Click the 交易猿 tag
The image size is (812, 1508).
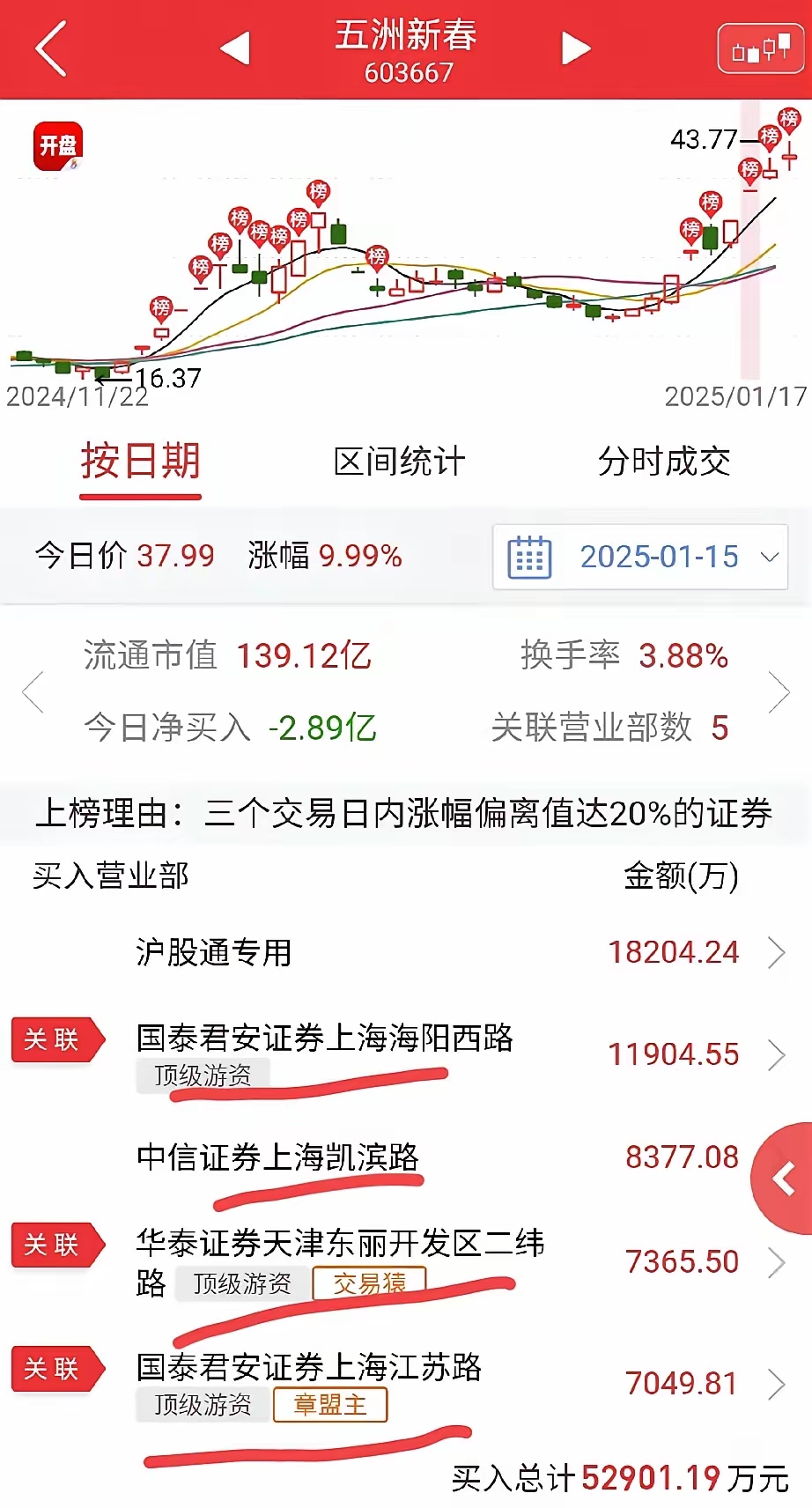click(370, 1283)
